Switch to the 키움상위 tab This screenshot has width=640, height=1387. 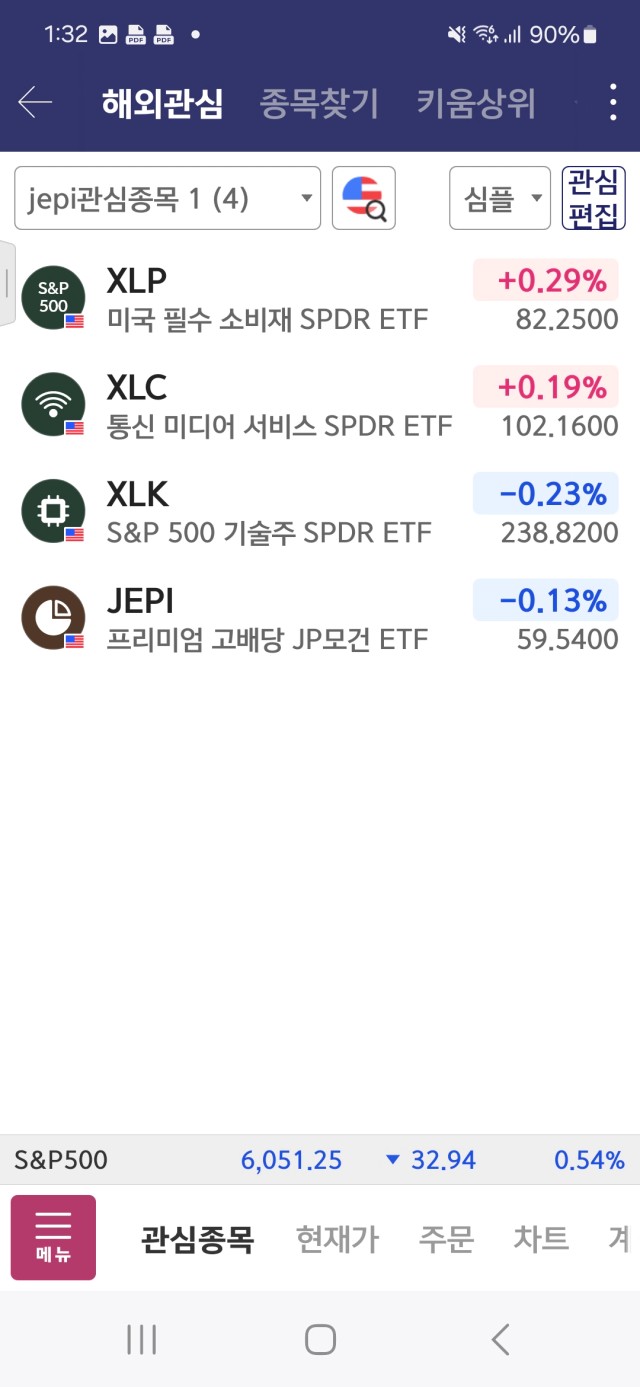pos(476,103)
